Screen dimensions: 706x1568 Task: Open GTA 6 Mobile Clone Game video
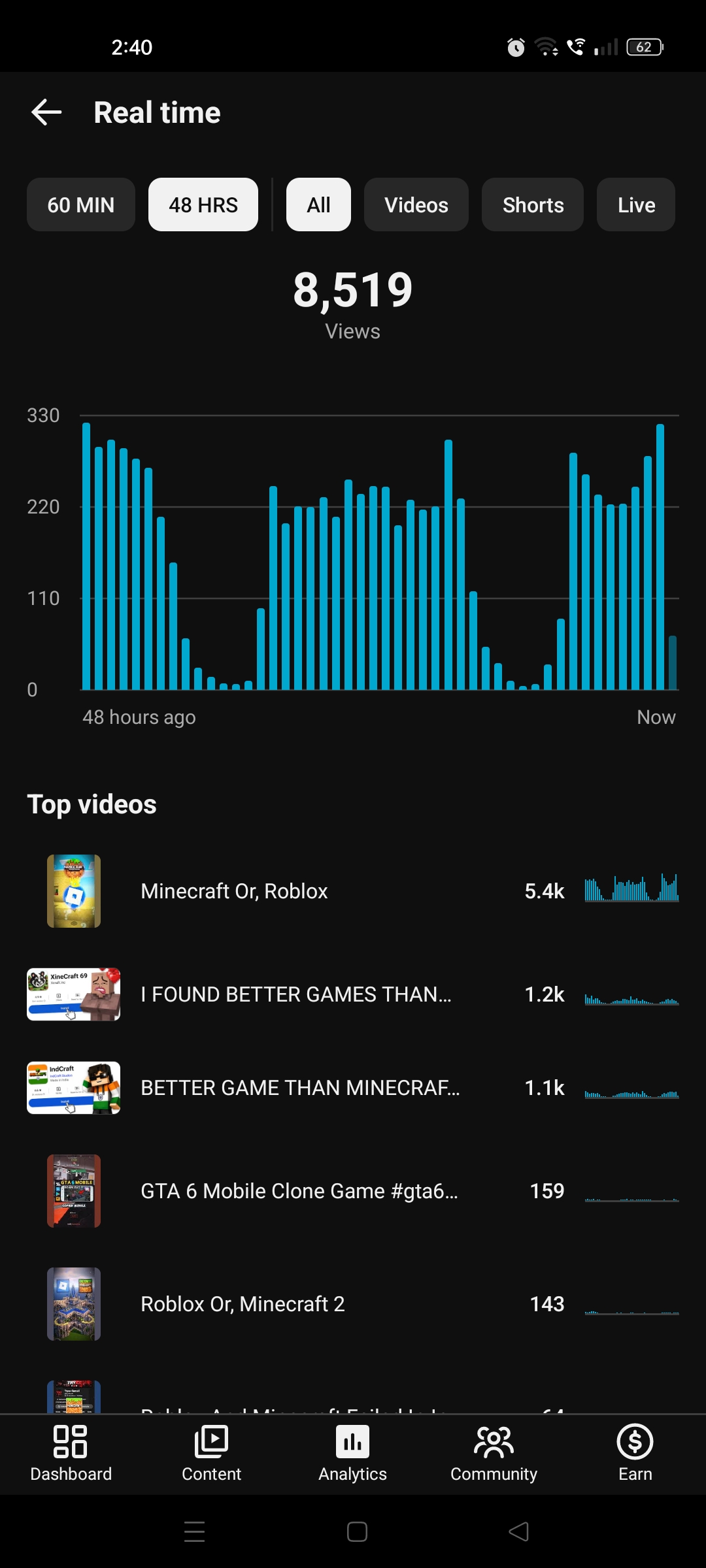point(353,1191)
